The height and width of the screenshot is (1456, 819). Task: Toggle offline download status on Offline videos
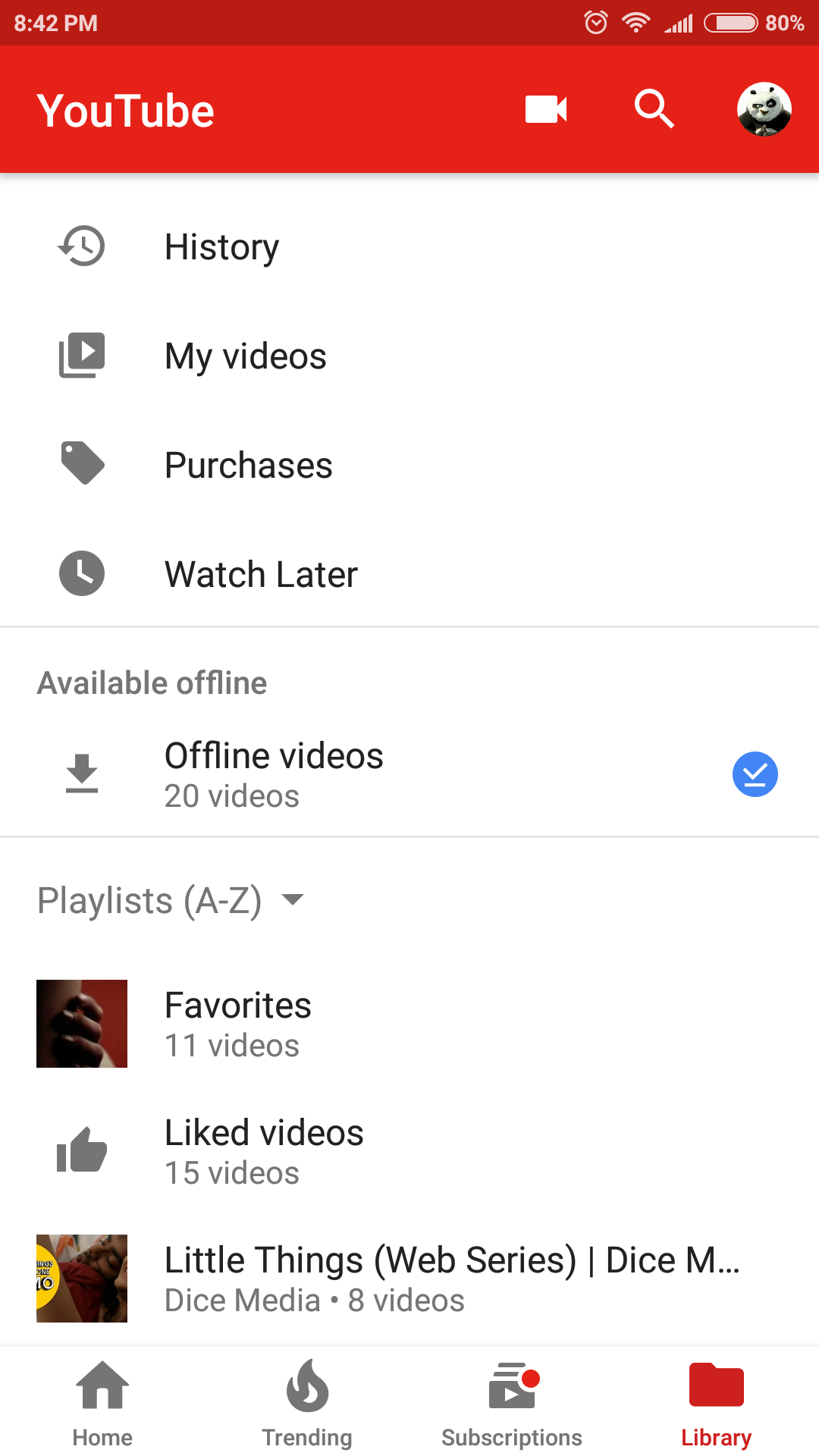pos(755,773)
